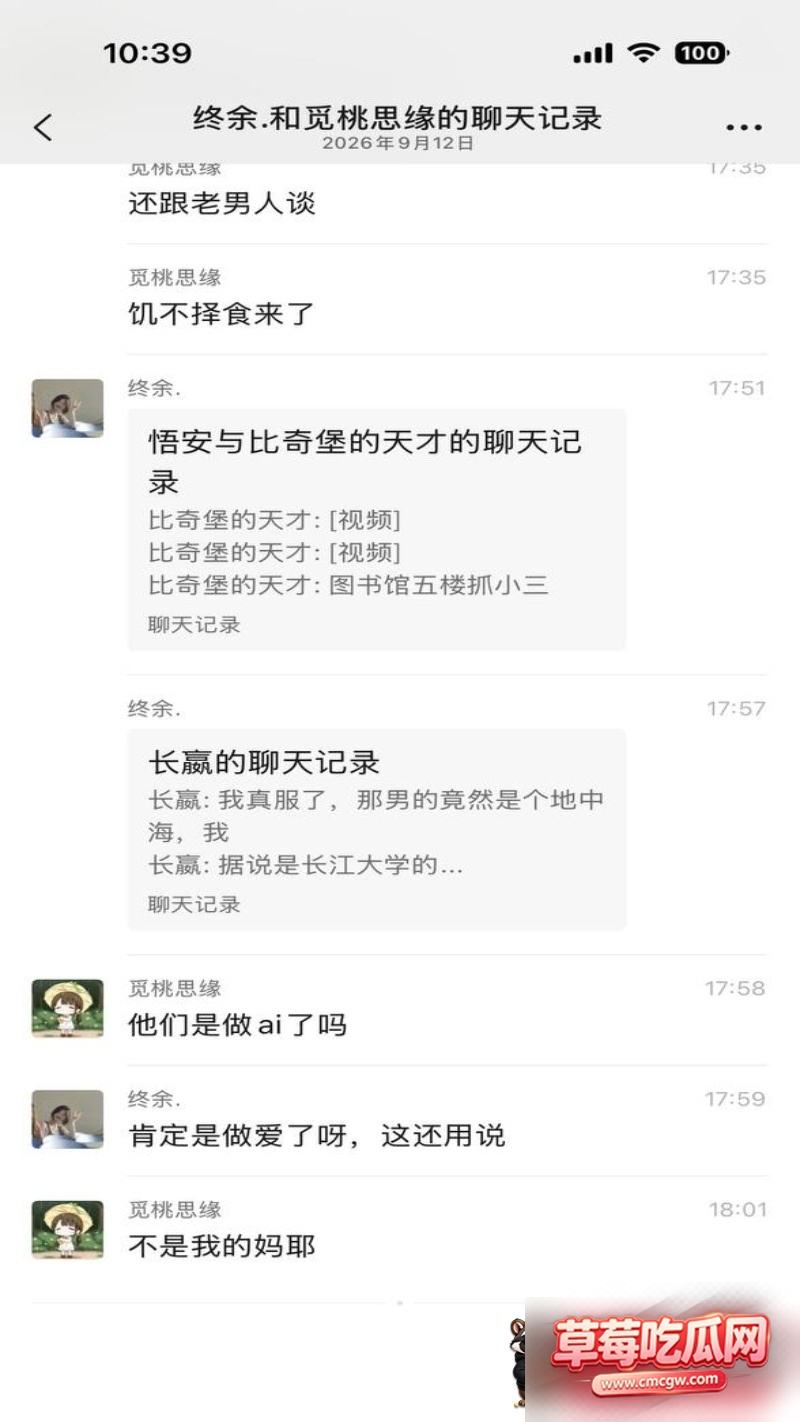Open 悟安与比奇堡的天才的聊天记录 card
This screenshot has width=800, height=1422.
click(x=377, y=530)
